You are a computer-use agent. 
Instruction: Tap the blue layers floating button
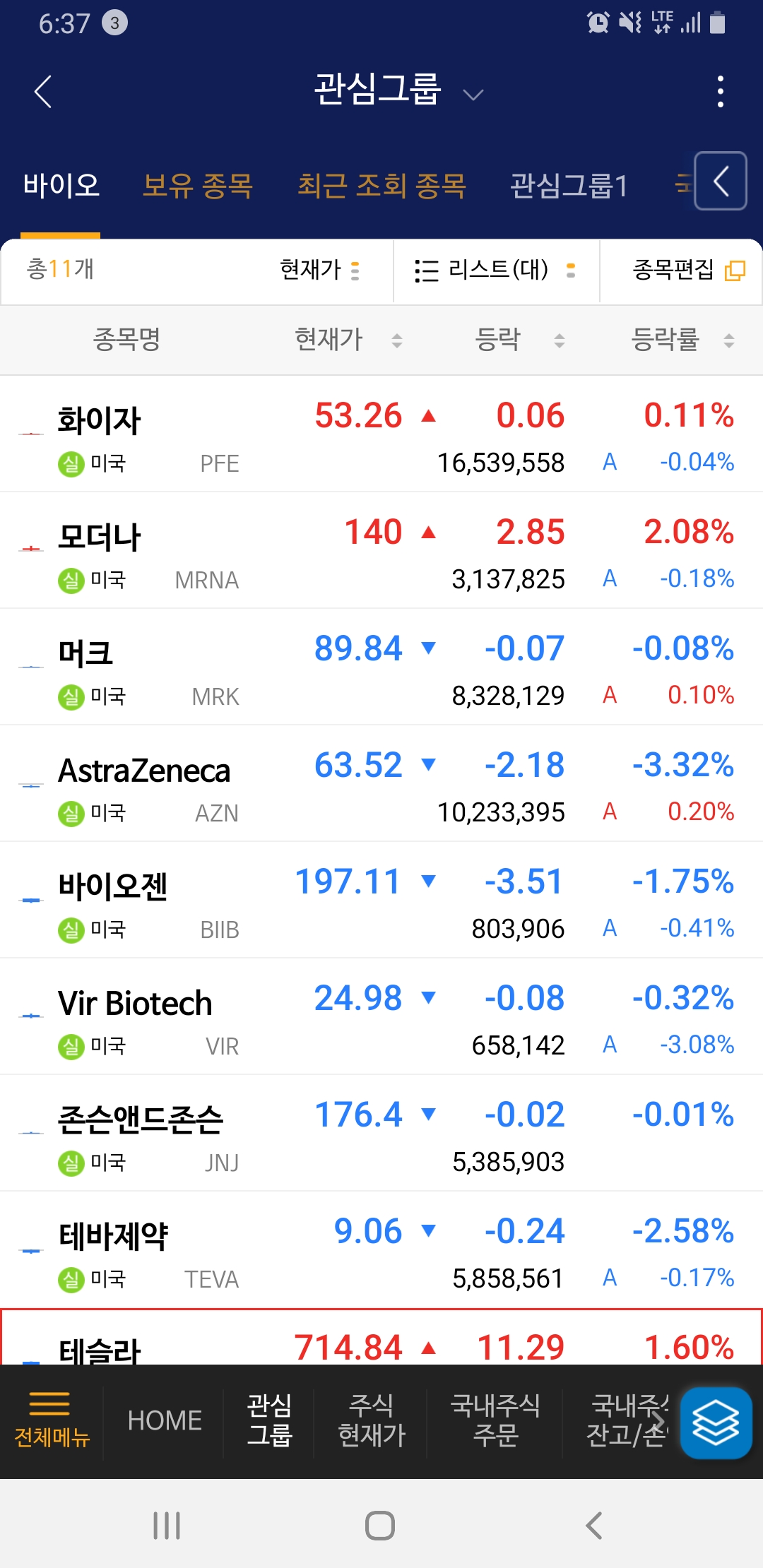(x=716, y=1423)
